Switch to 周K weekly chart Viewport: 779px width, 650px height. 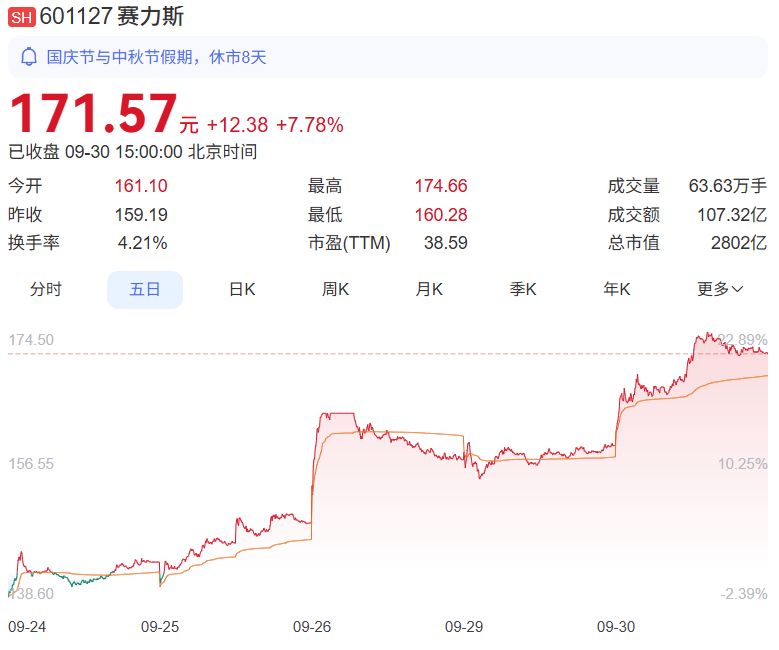[x=335, y=290]
